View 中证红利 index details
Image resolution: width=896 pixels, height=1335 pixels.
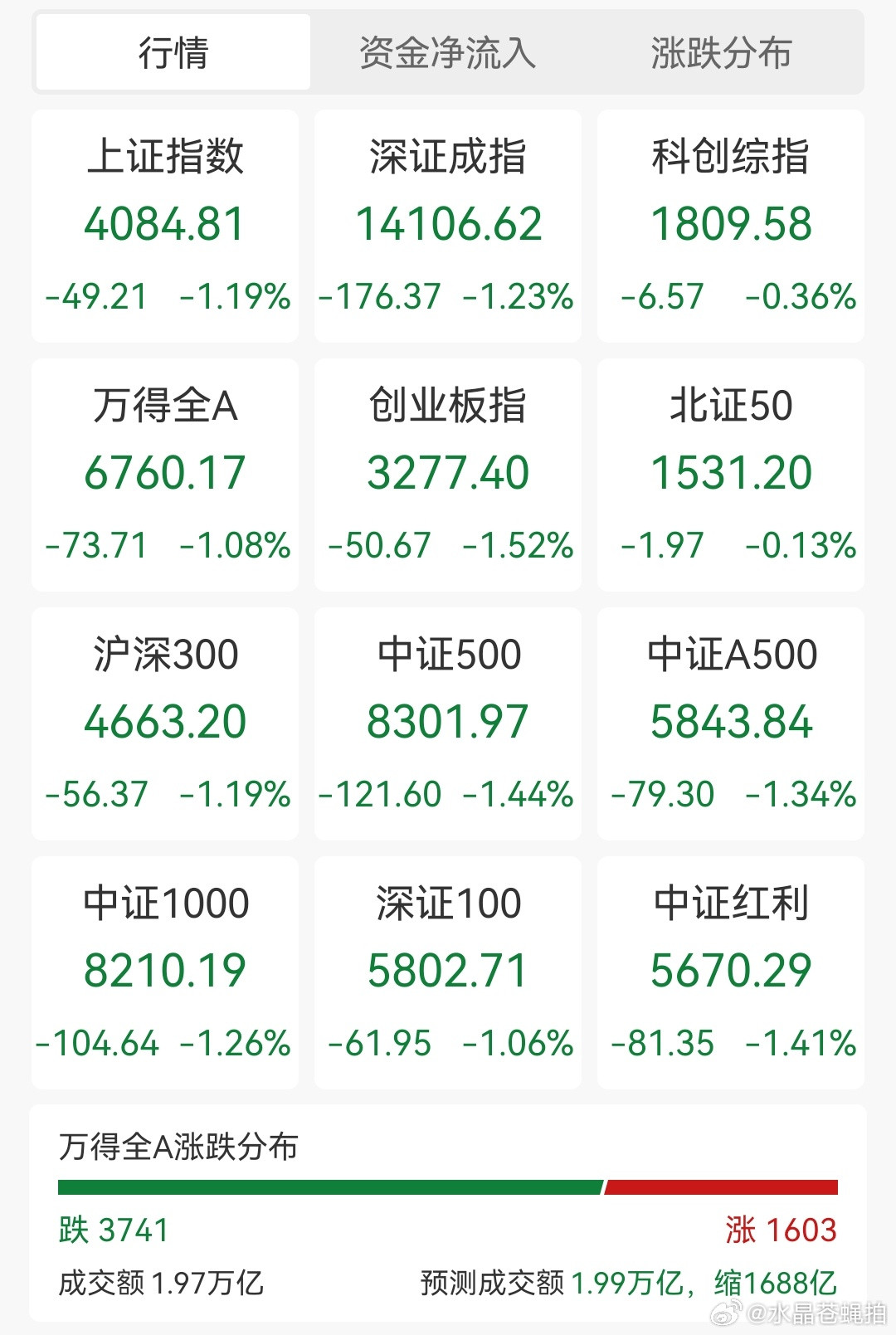point(730,972)
